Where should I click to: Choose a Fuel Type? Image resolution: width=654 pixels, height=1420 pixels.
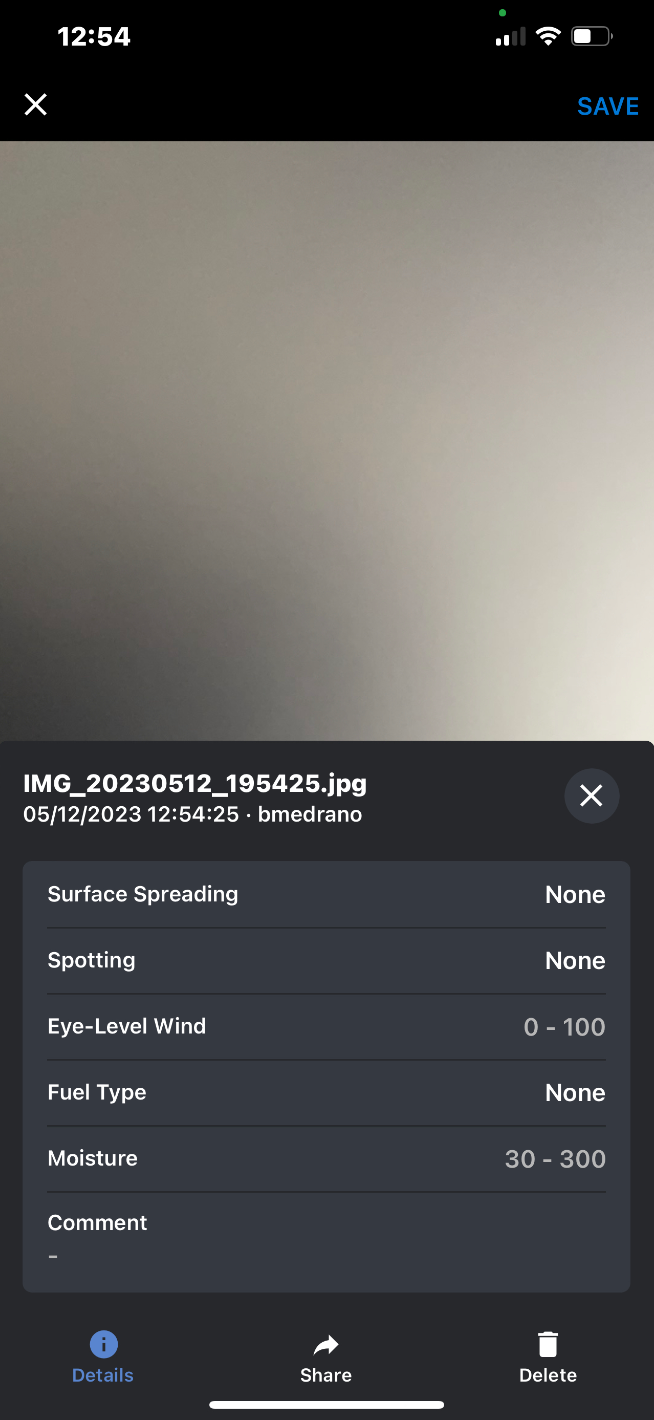coord(574,1093)
